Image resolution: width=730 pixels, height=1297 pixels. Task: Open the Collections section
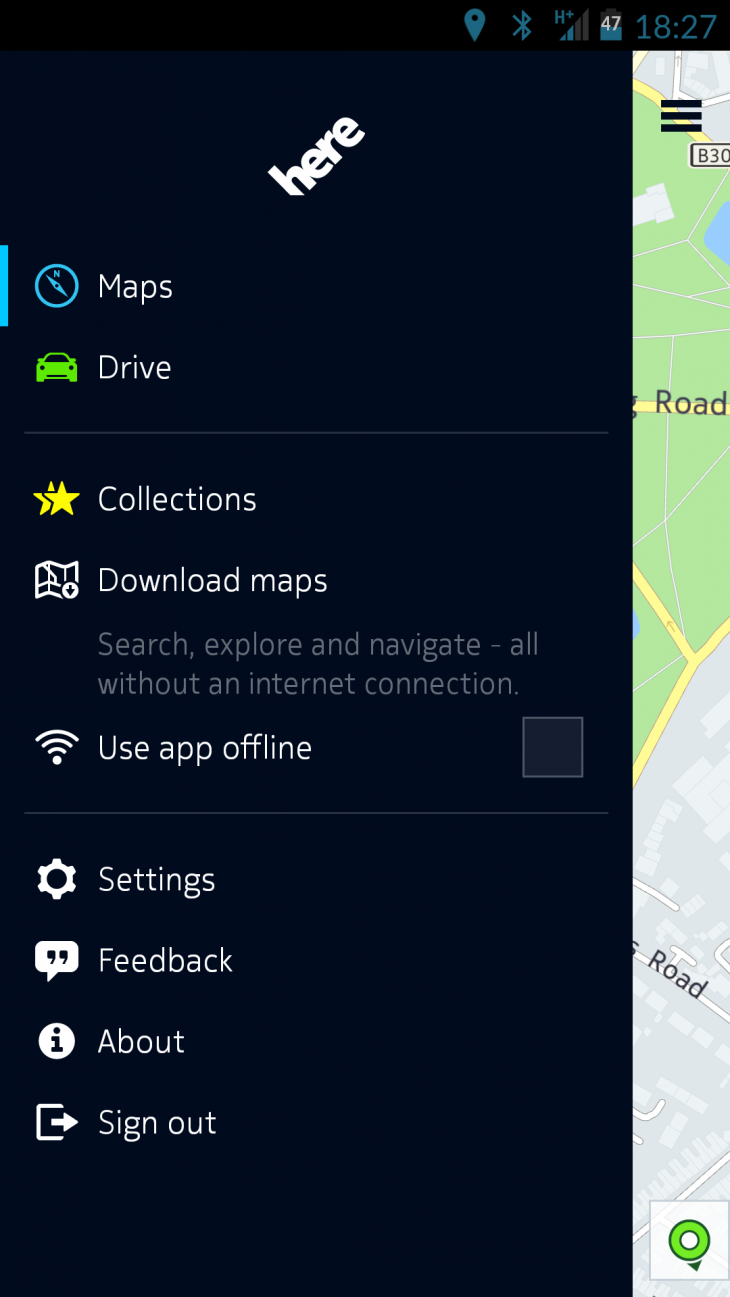point(177,498)
